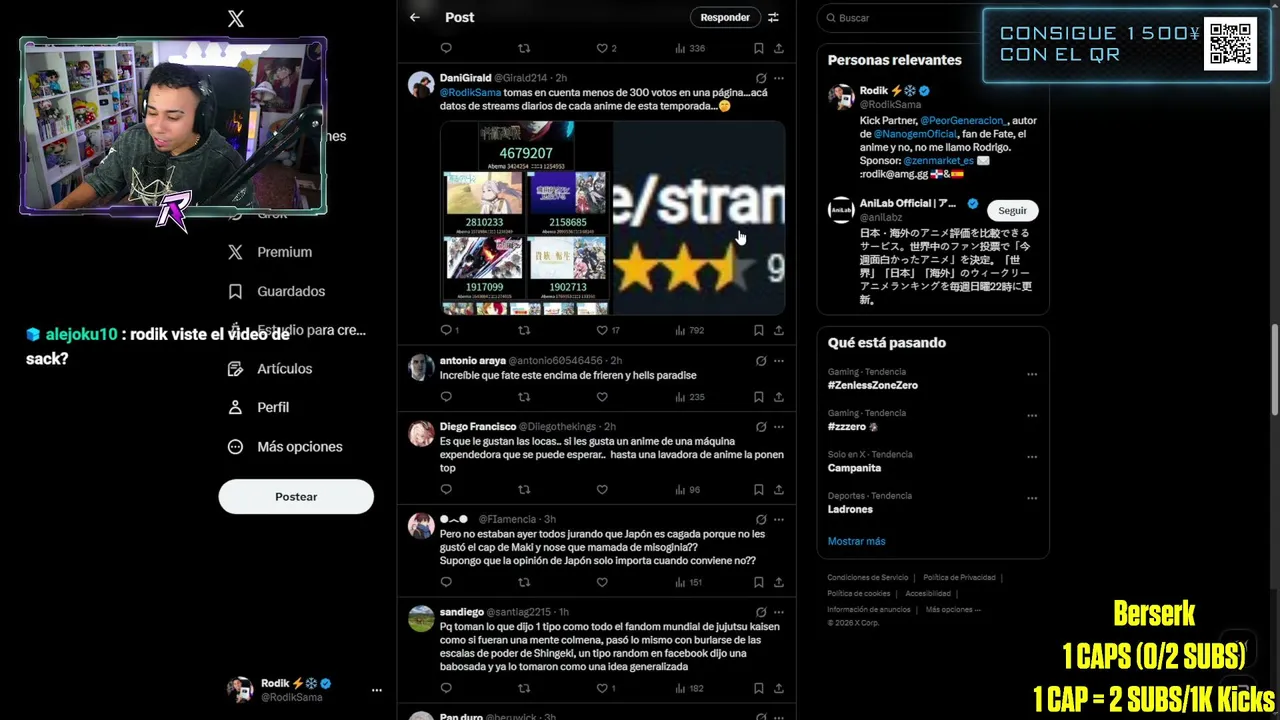This screenshot has width=1280, height=720.
Task: Open Premium in the sidebar
Action: point(284,252)
